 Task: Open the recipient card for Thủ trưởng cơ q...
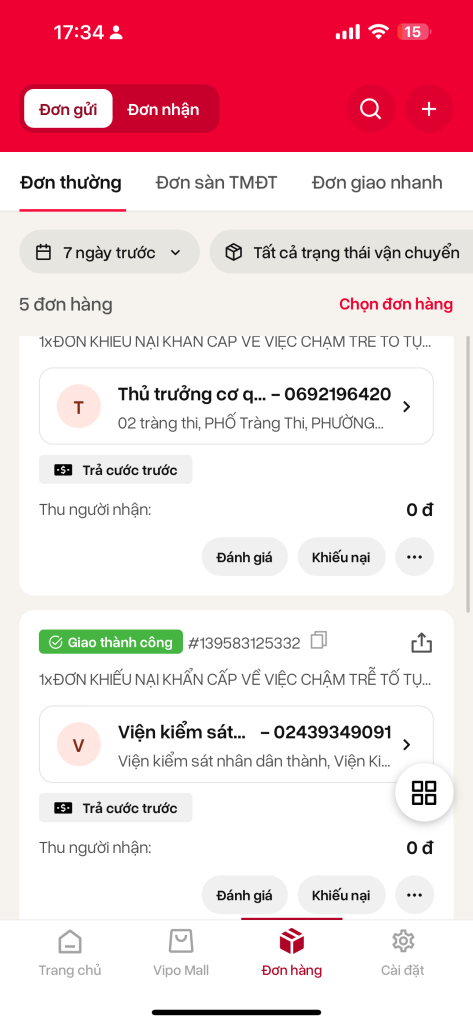[236, 406]
